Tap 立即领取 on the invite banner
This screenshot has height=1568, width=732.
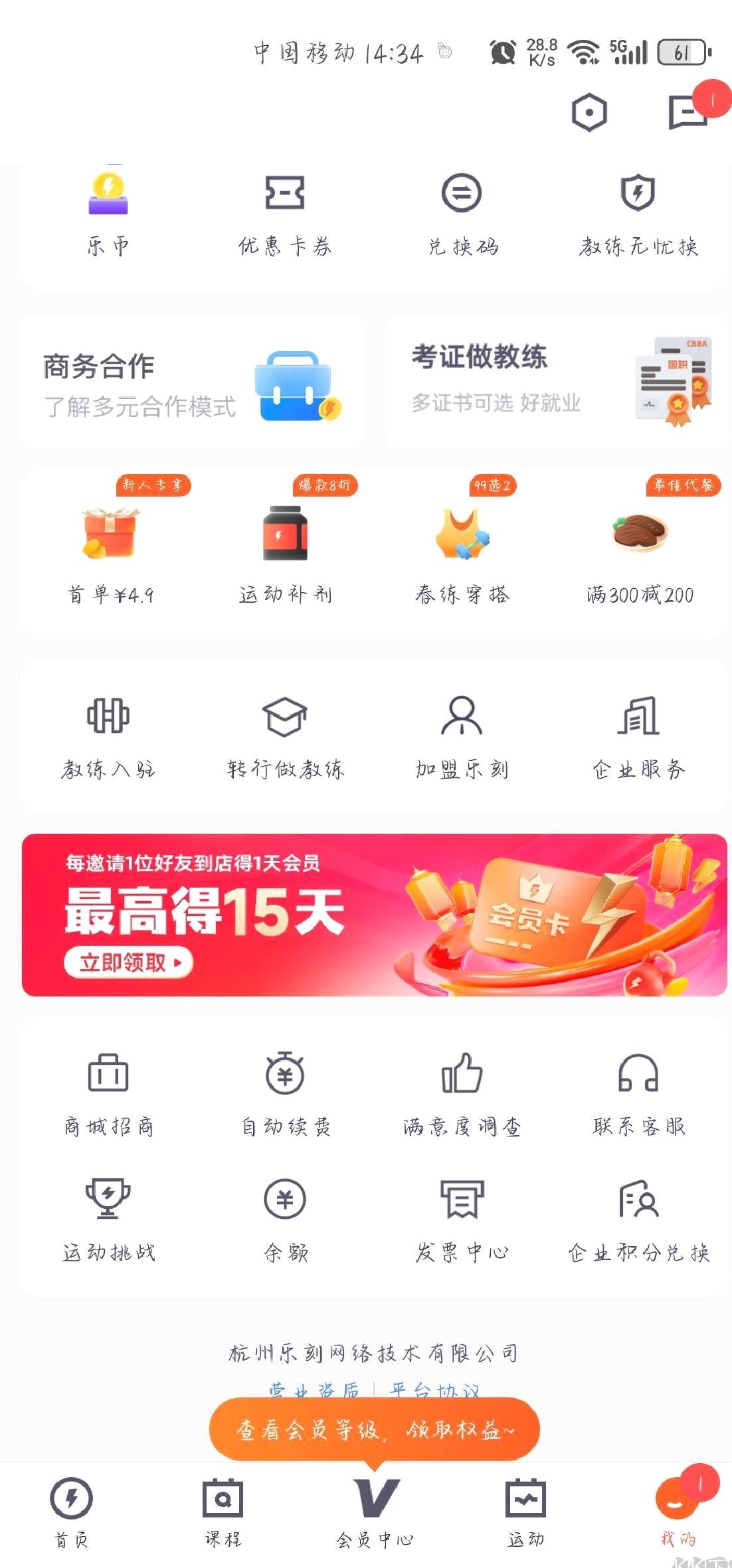pos(128,963)
